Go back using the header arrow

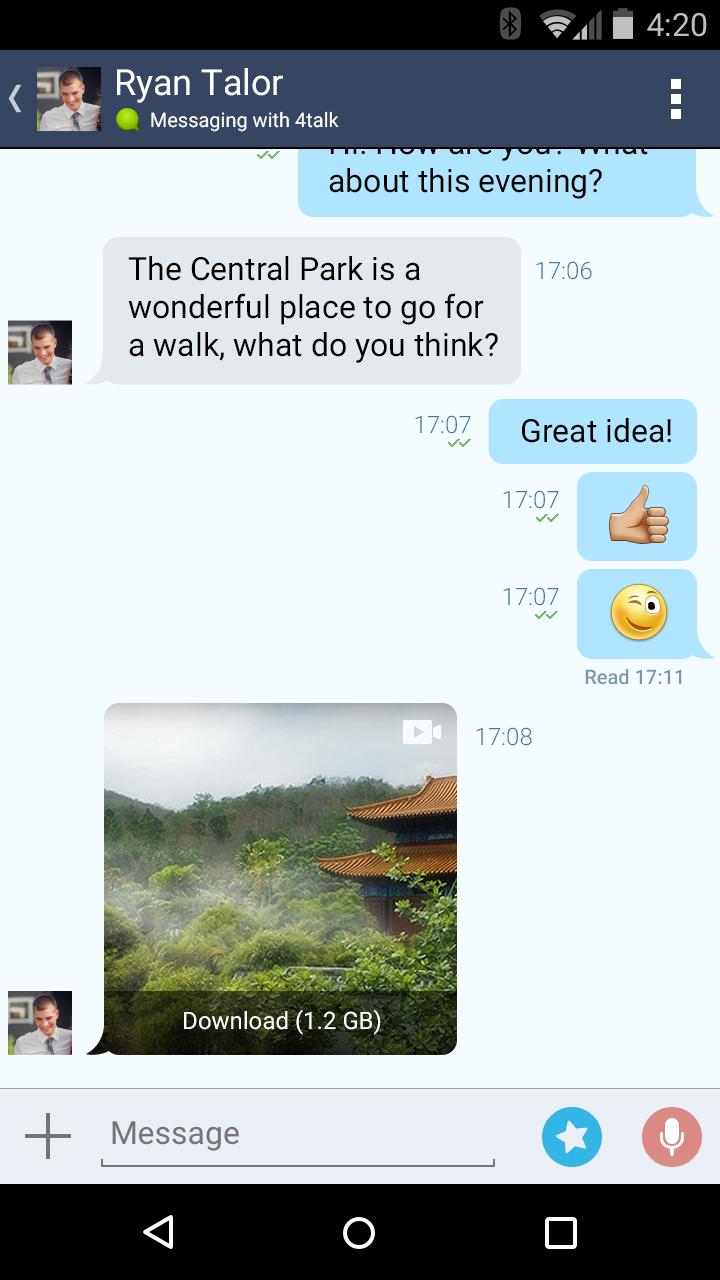tap(15, 99)
